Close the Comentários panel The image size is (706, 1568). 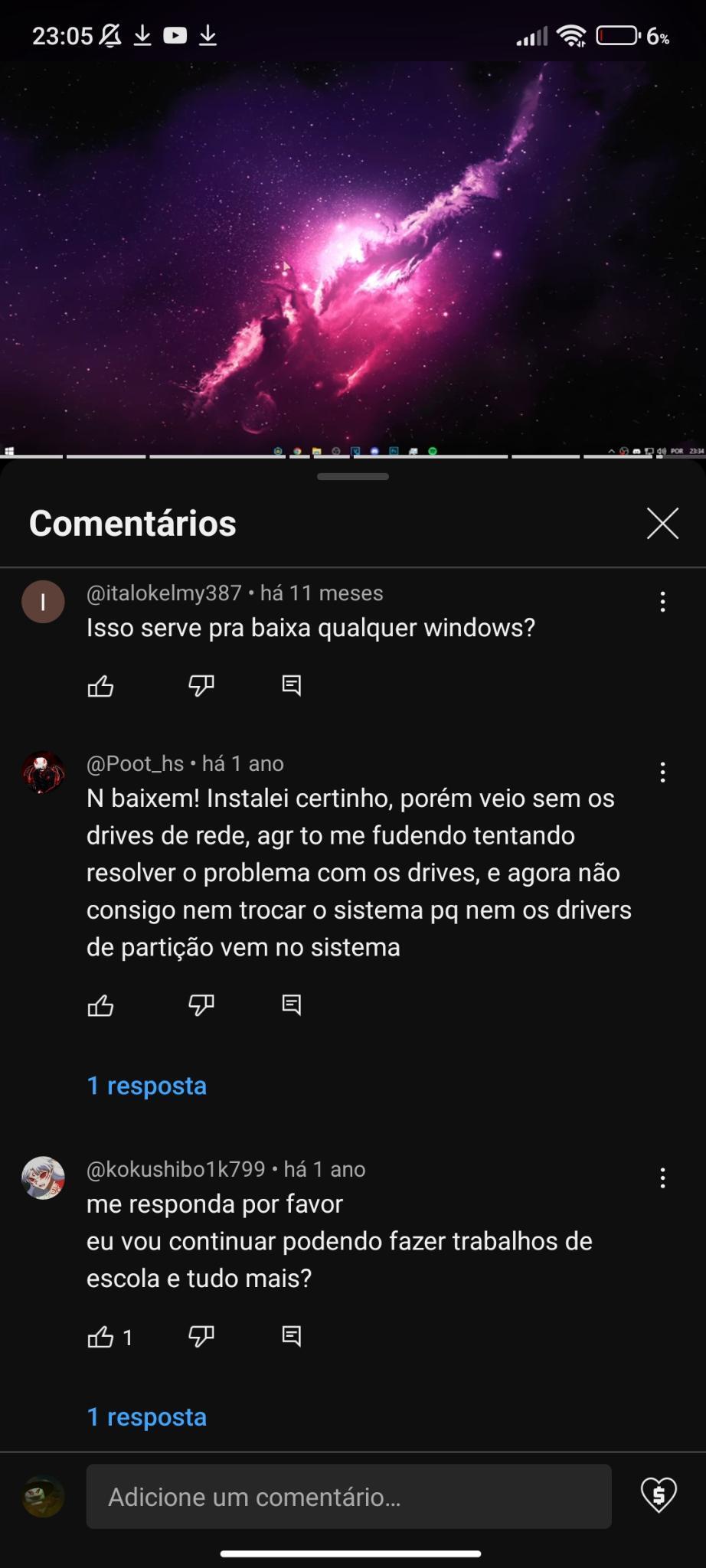click(662, 524)
